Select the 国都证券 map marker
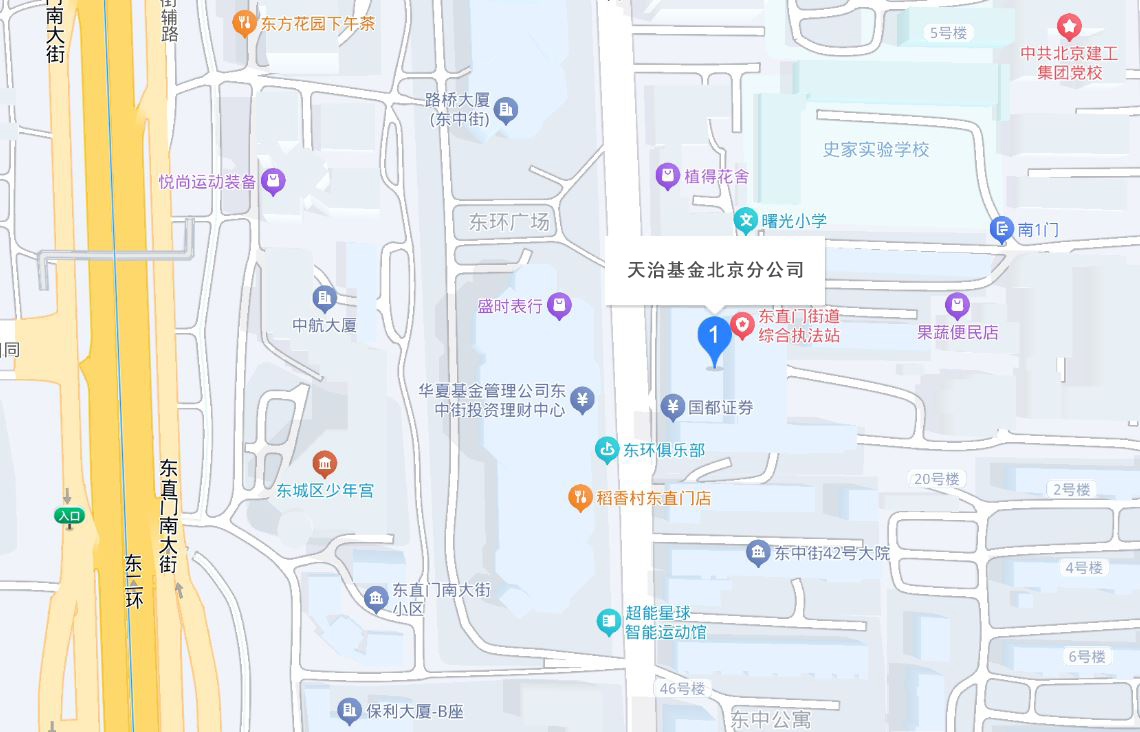The image size is (1140, 732). tap(673, 407)
